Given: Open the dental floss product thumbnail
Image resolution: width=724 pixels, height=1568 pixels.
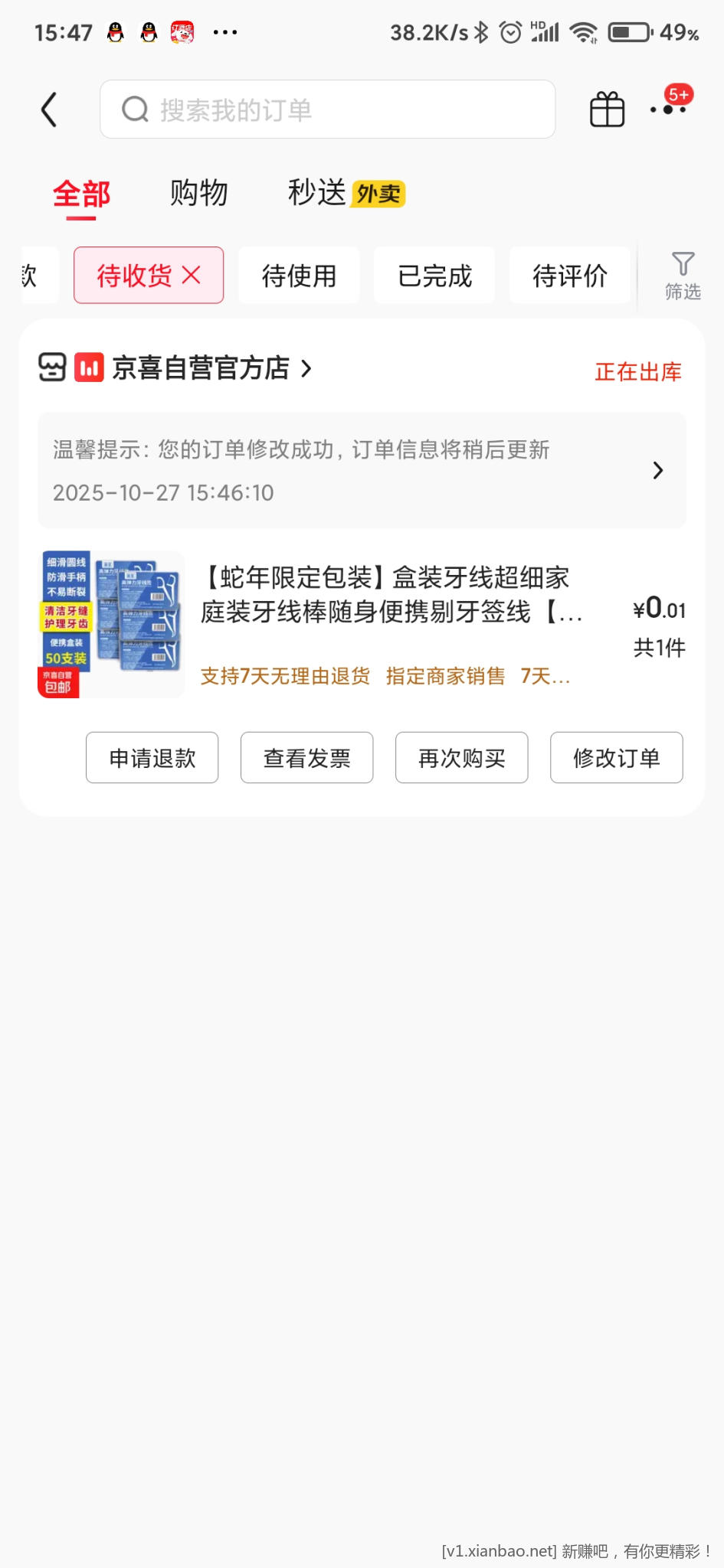Looking at the screenshot, I should [110, 622].
